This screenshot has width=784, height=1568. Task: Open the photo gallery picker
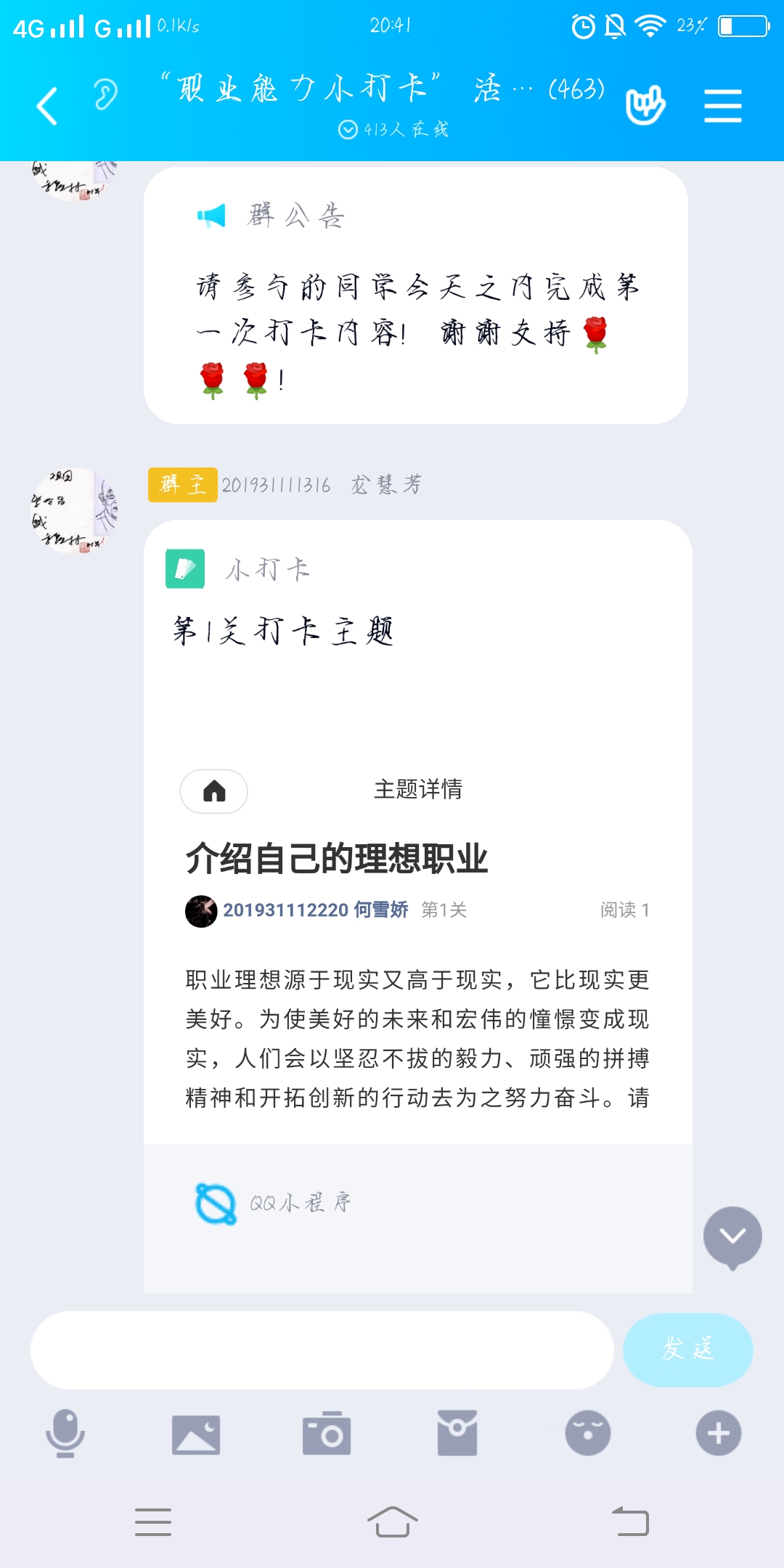pos(196,1434)
